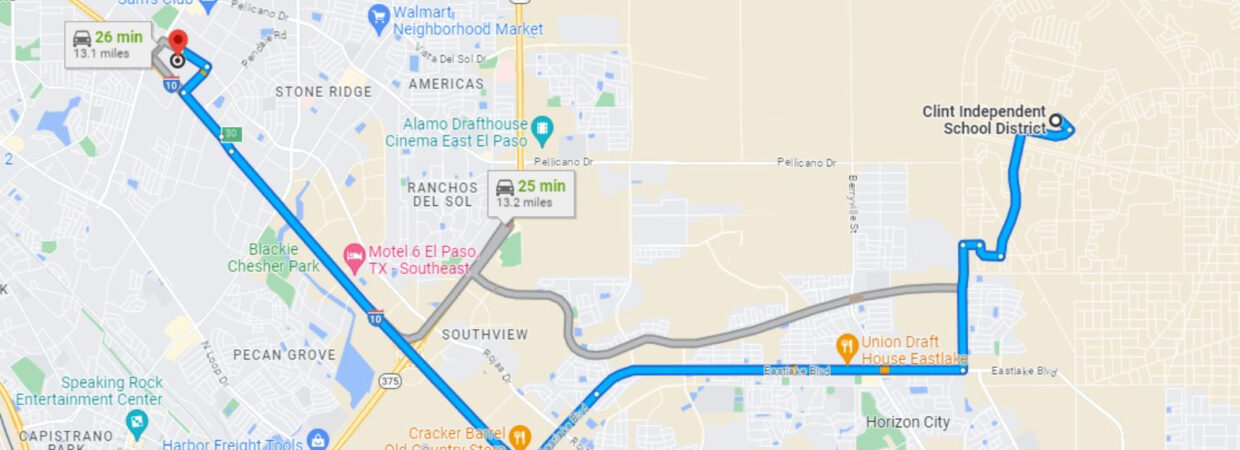Select the 25 min alternate route label
Image resolution: width=1240 pixels, height=450 pixels.
531,192
